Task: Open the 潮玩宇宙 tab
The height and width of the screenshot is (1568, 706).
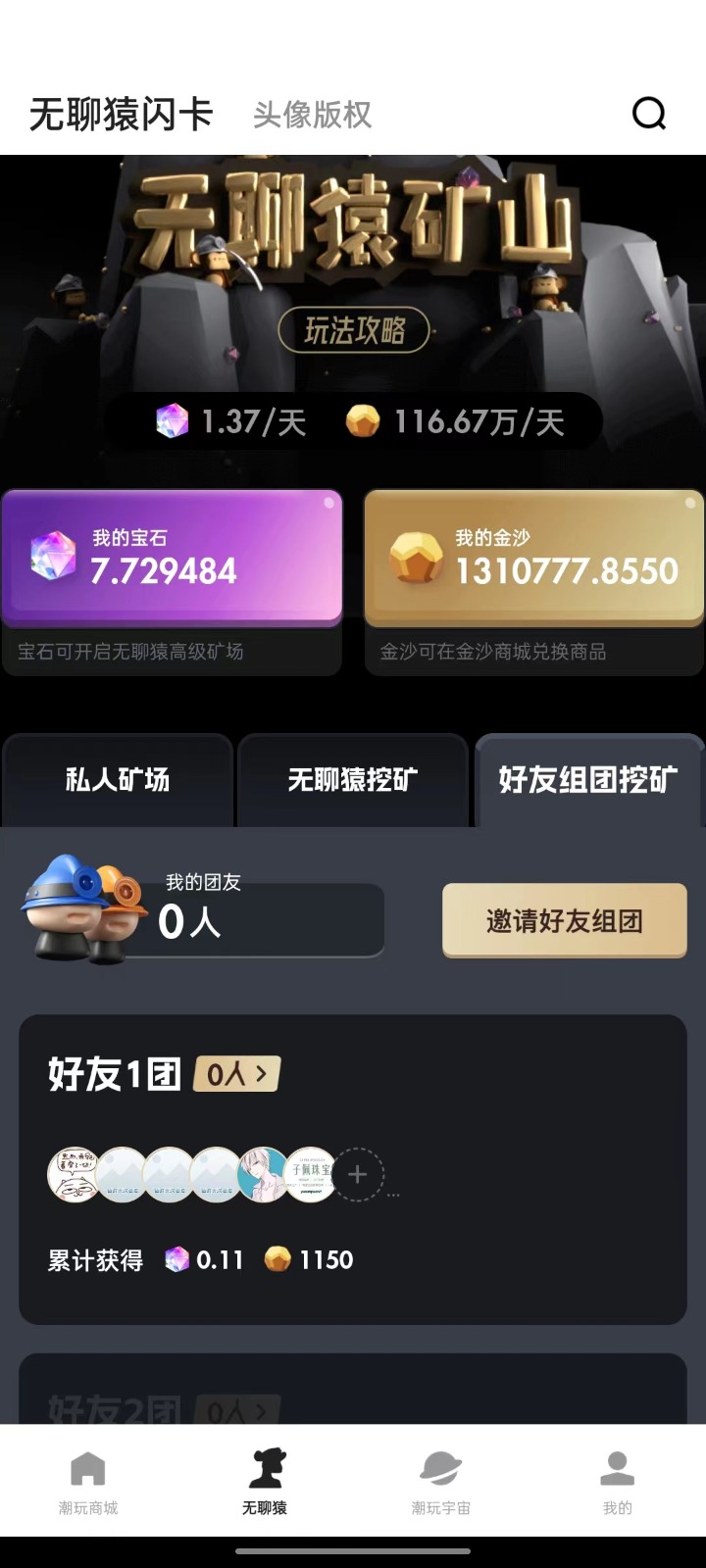Action: click(x=441, y=1483)
